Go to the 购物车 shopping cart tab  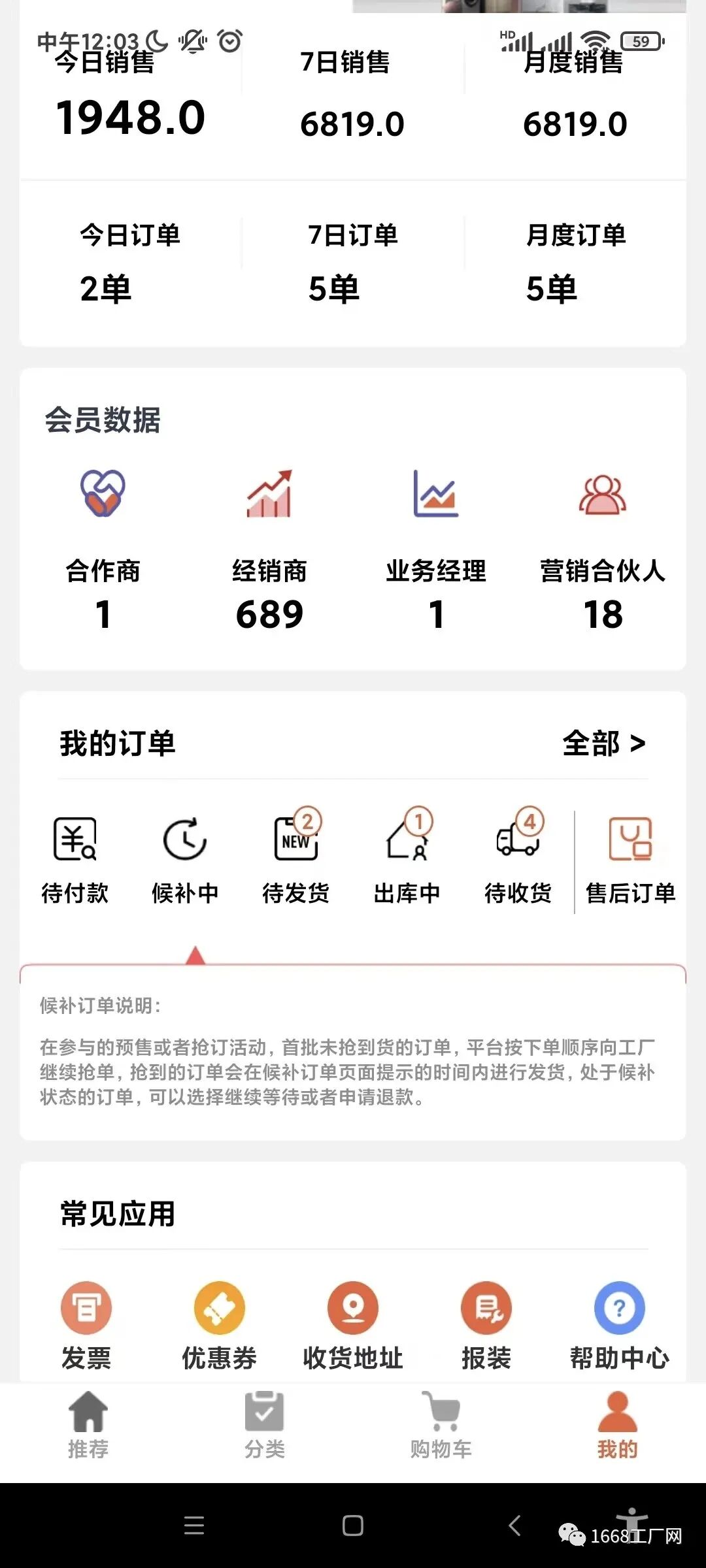[x=441, y=1426]
